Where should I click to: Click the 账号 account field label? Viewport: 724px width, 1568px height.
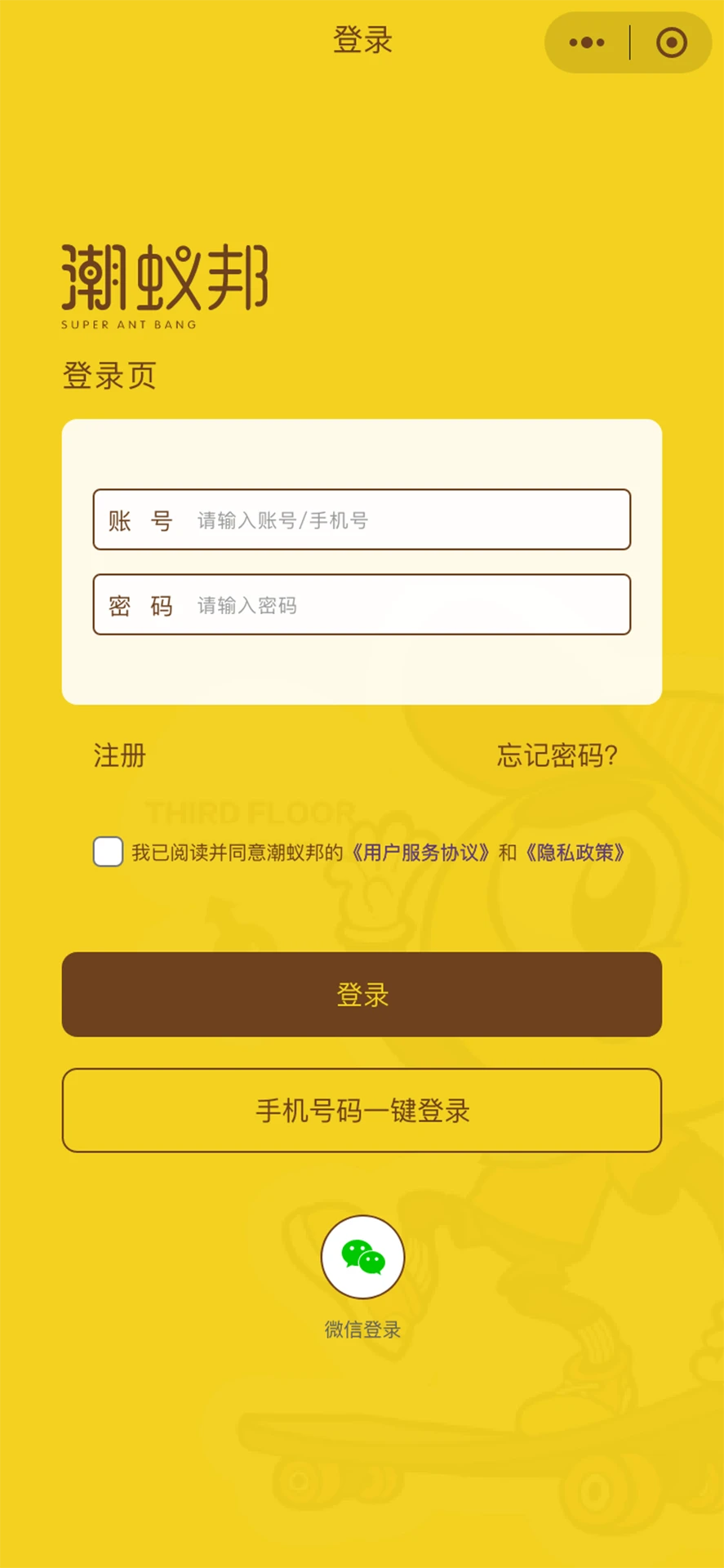pyautogui.click(x=140, y=521)
